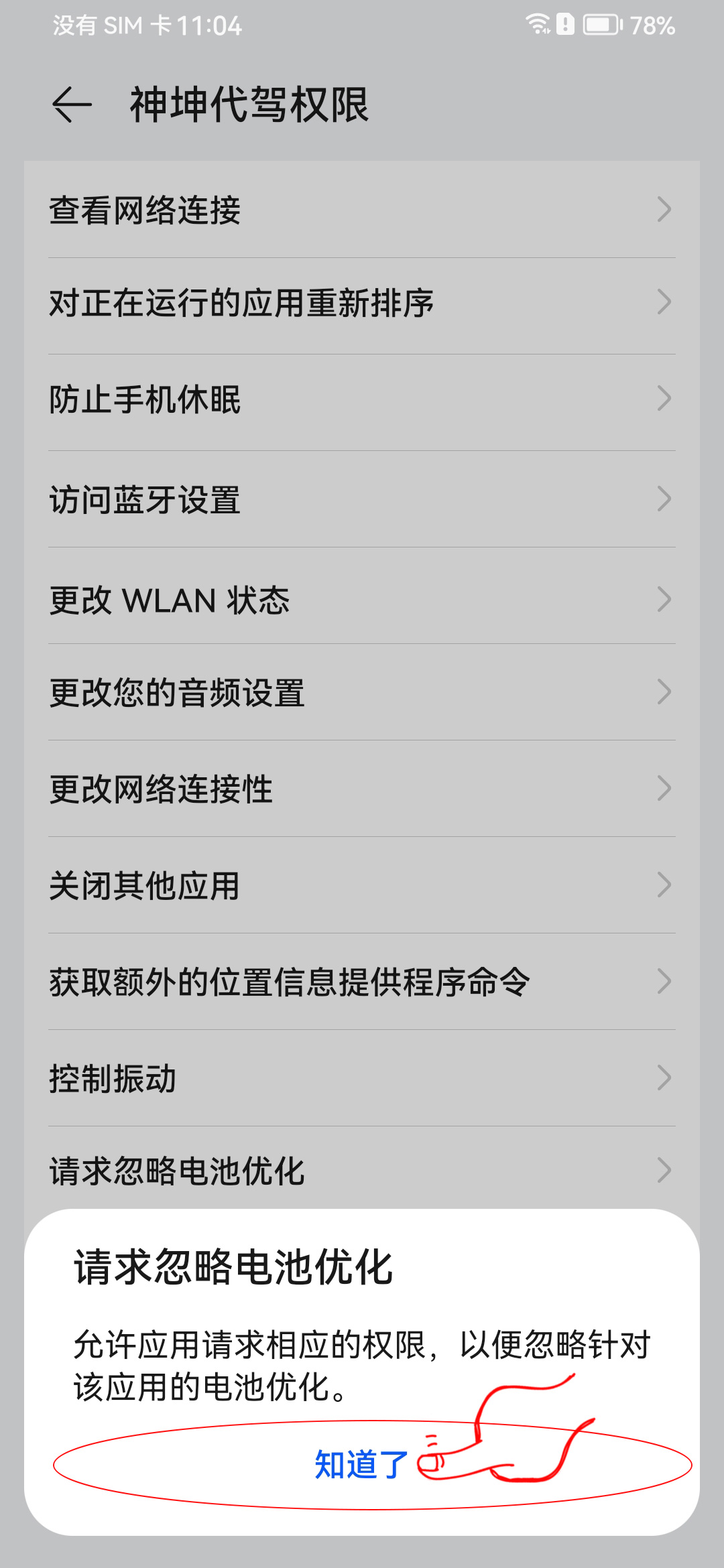Viewport: 724px width, 1568px height.
Task: Open 关闭其他应用 permission
Action: (362, 885)
